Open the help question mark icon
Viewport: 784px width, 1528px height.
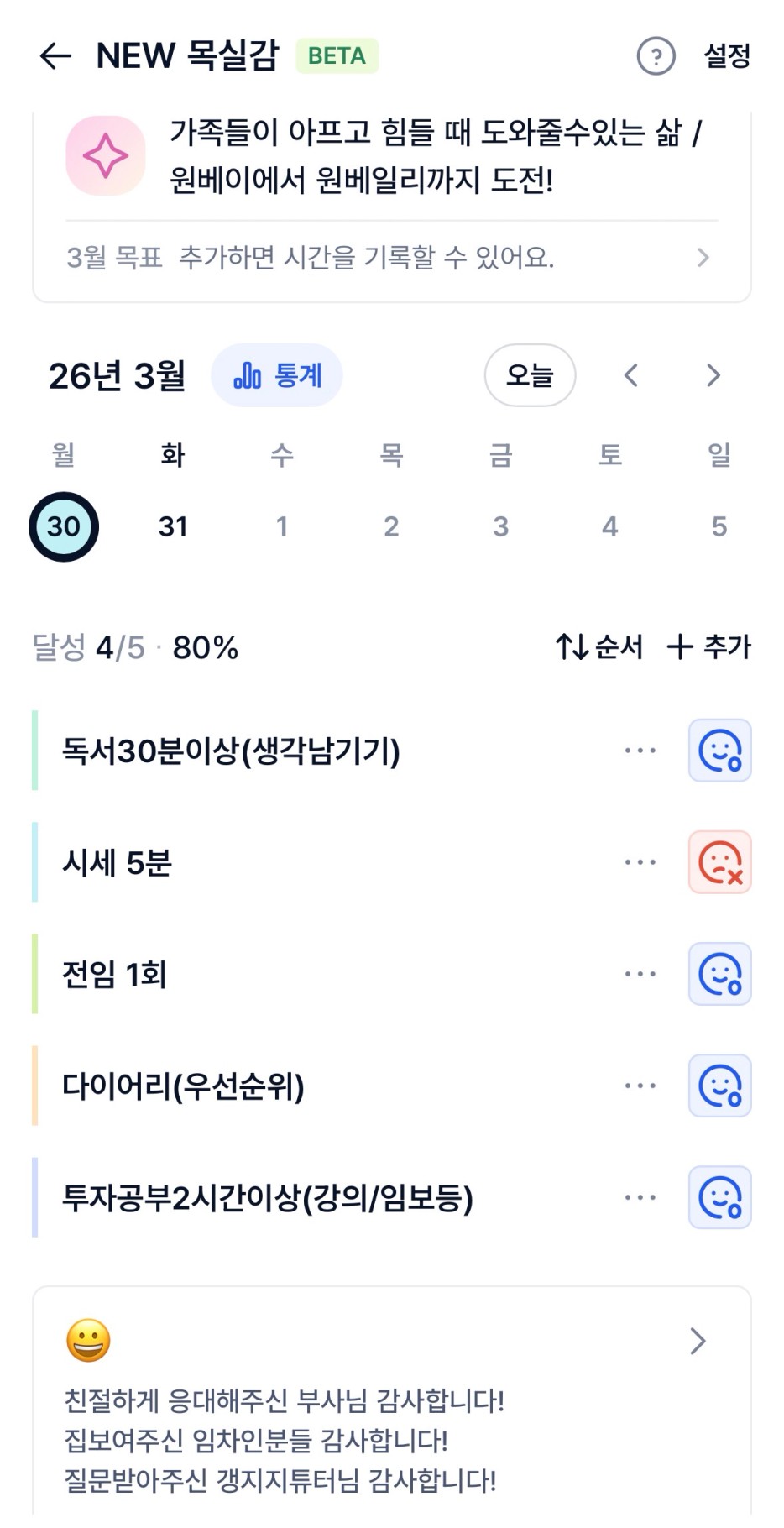pyautogui.click(x=656, y=56)
